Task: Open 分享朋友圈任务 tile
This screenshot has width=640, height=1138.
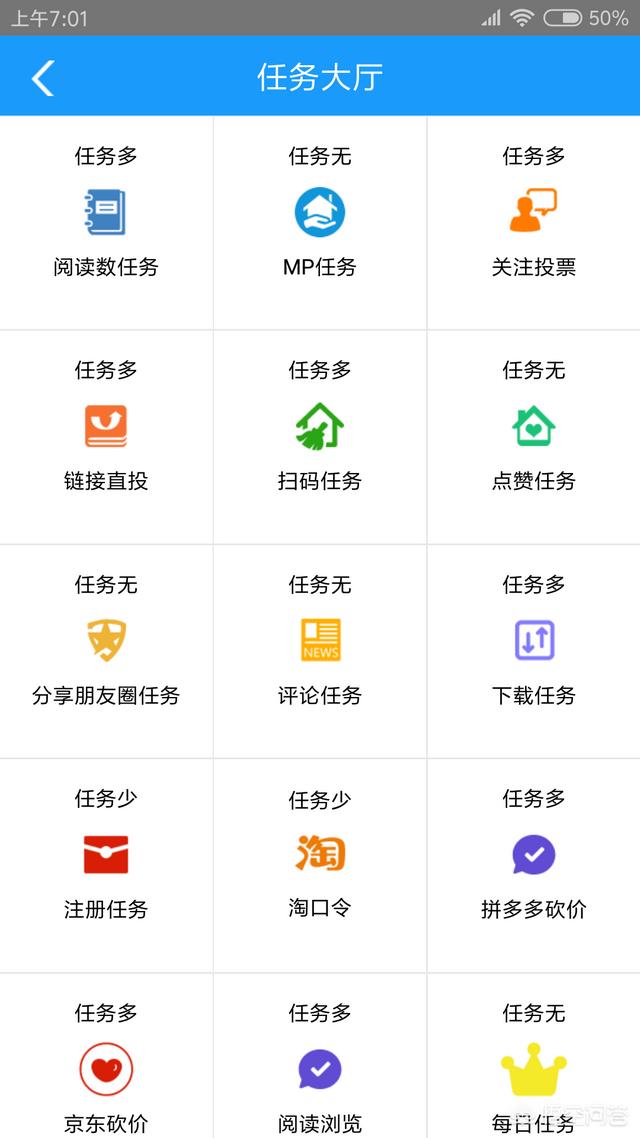Action: 106,651
